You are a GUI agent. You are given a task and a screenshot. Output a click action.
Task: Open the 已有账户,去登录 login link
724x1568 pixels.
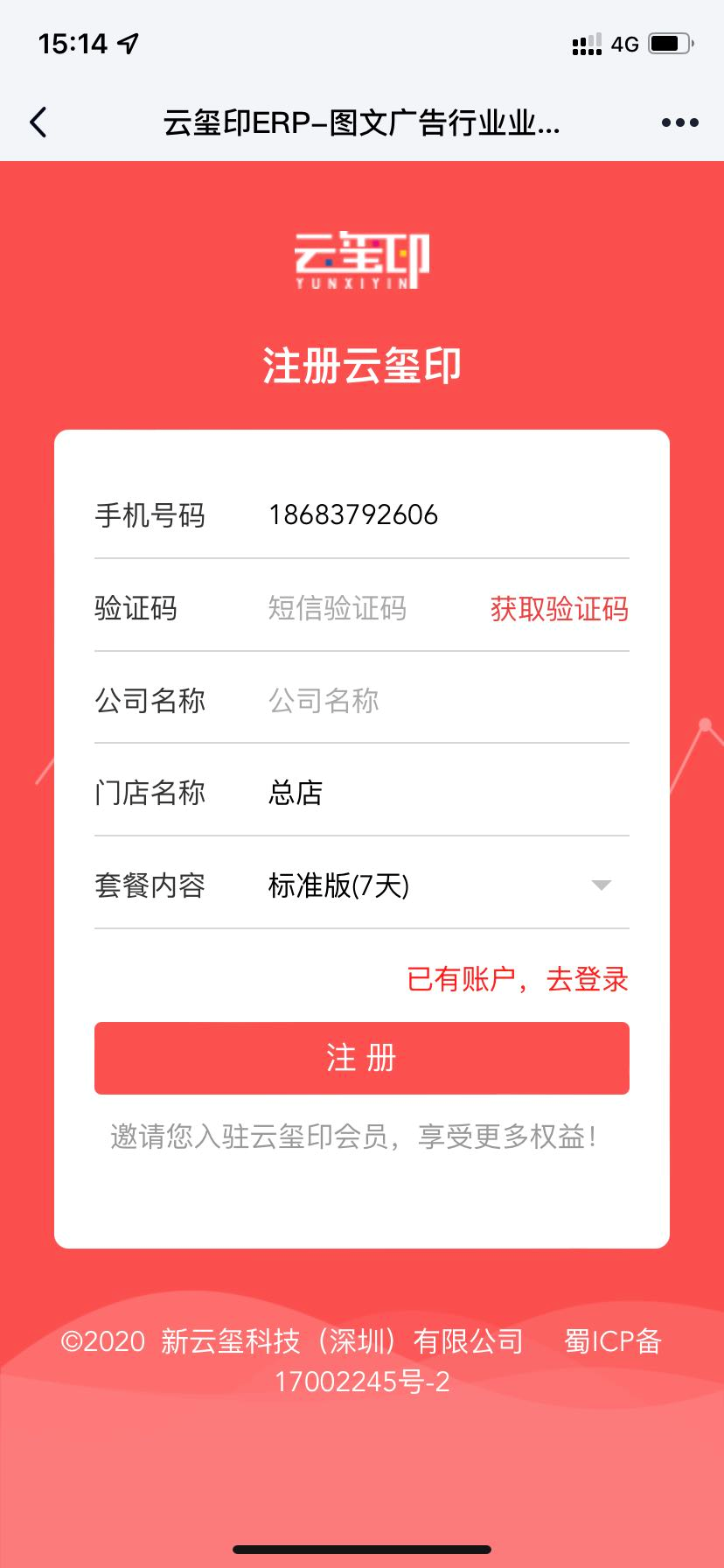click(x=518, y=979)
